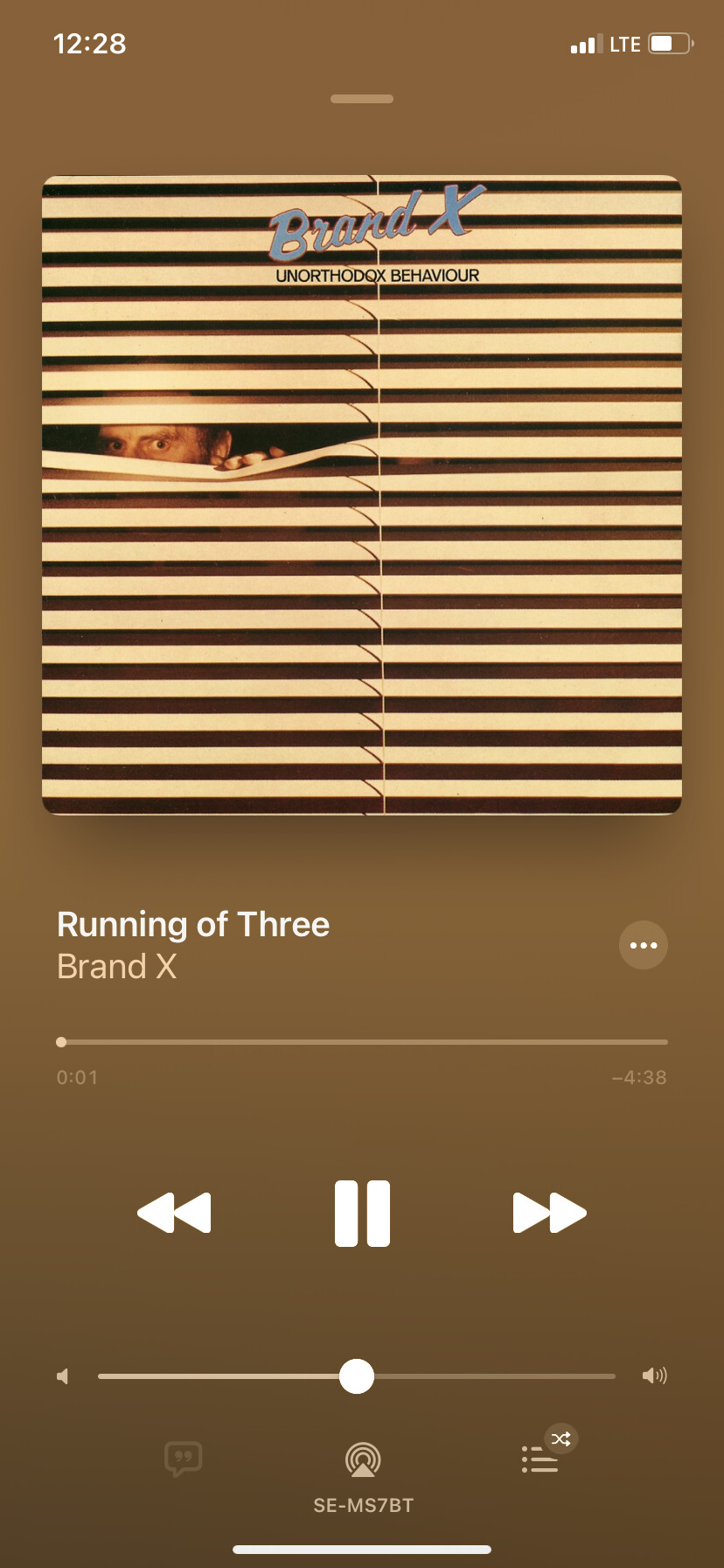Image resolution: width=724 pixels, height=1568 pixels.
Task: Tap the volume slider track
Action: tap(357, 1376)
